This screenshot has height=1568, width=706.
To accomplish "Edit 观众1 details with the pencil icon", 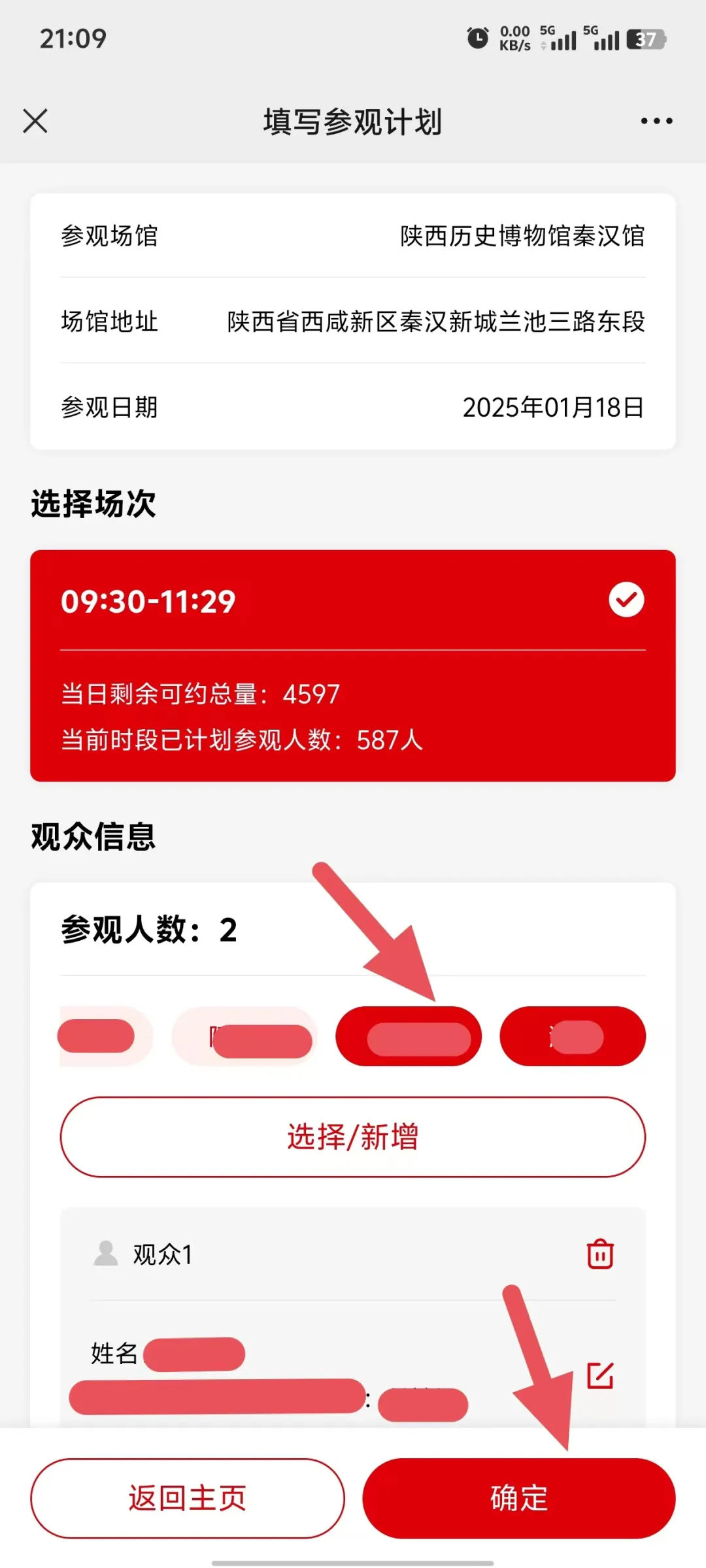I will 600,1375.
